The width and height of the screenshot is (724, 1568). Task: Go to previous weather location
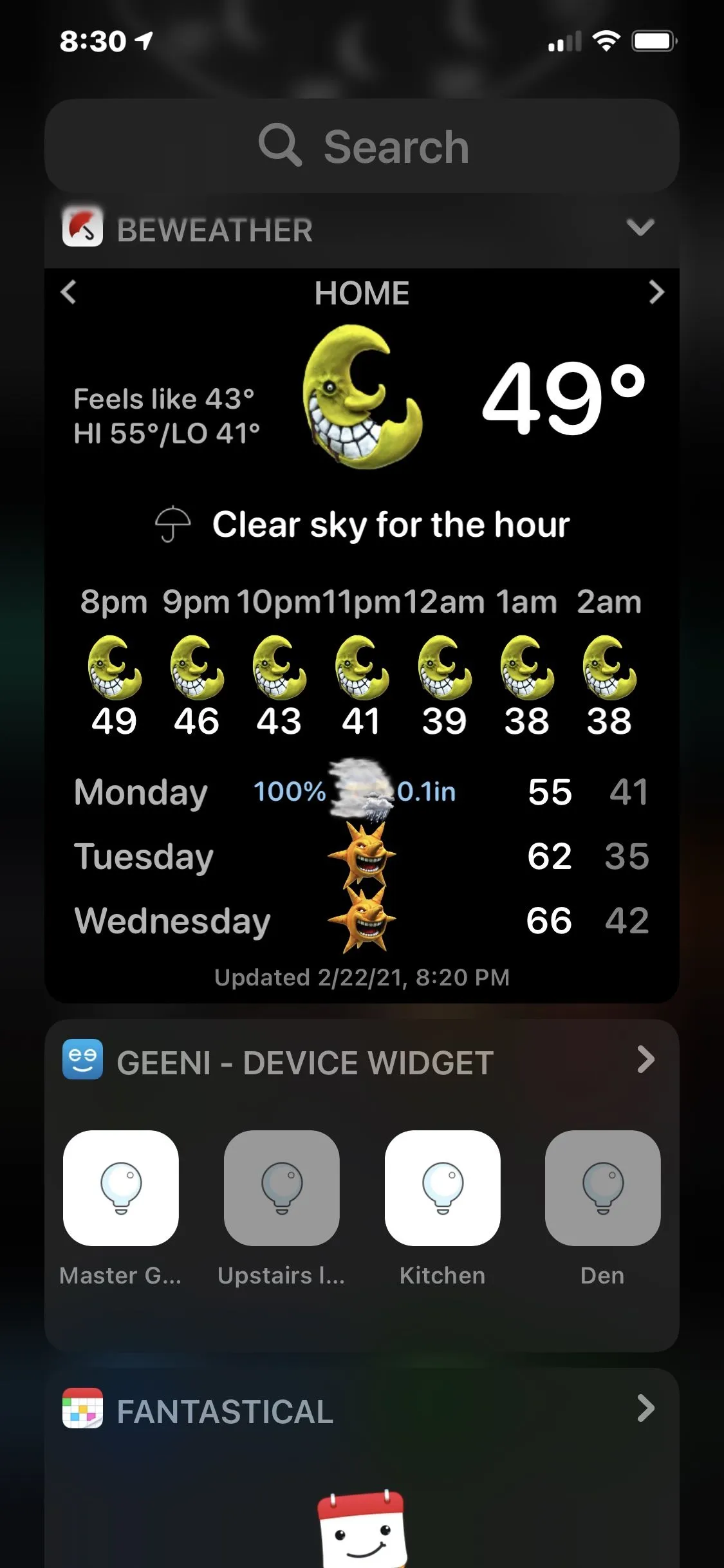(x=68, y=292)
